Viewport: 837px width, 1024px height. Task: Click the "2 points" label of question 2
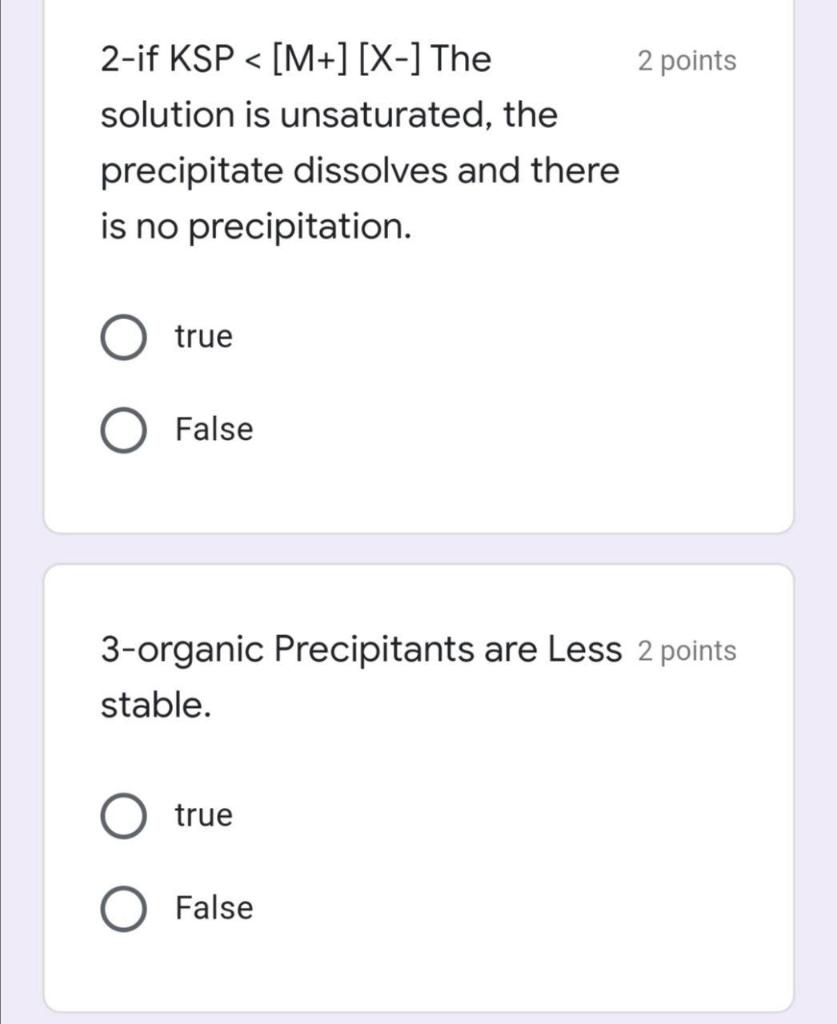(x=686, y=60)
